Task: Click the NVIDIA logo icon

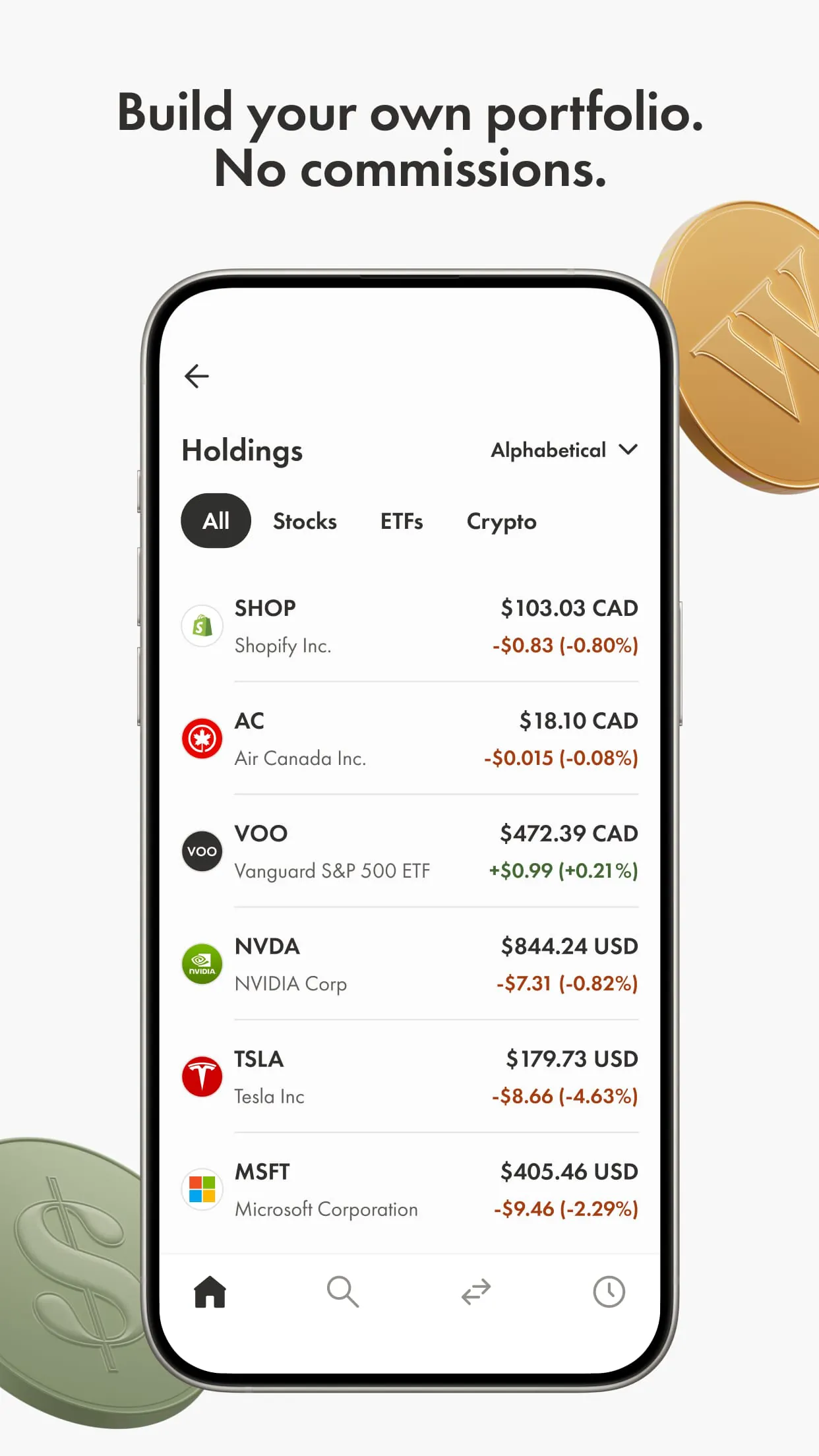Action: pyautogui.click(x=202, y=963)
